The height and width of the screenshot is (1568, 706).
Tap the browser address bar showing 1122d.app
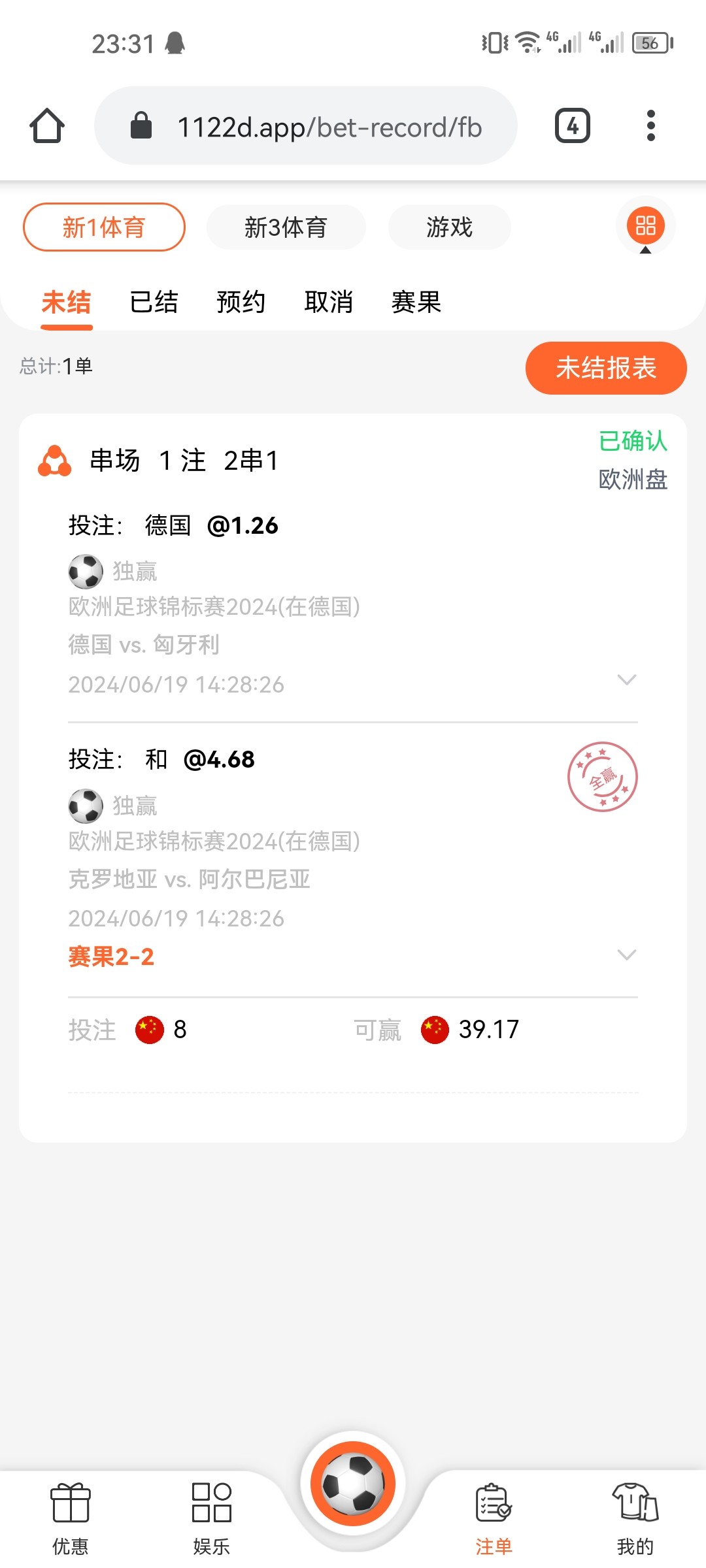tap(307, 126)
